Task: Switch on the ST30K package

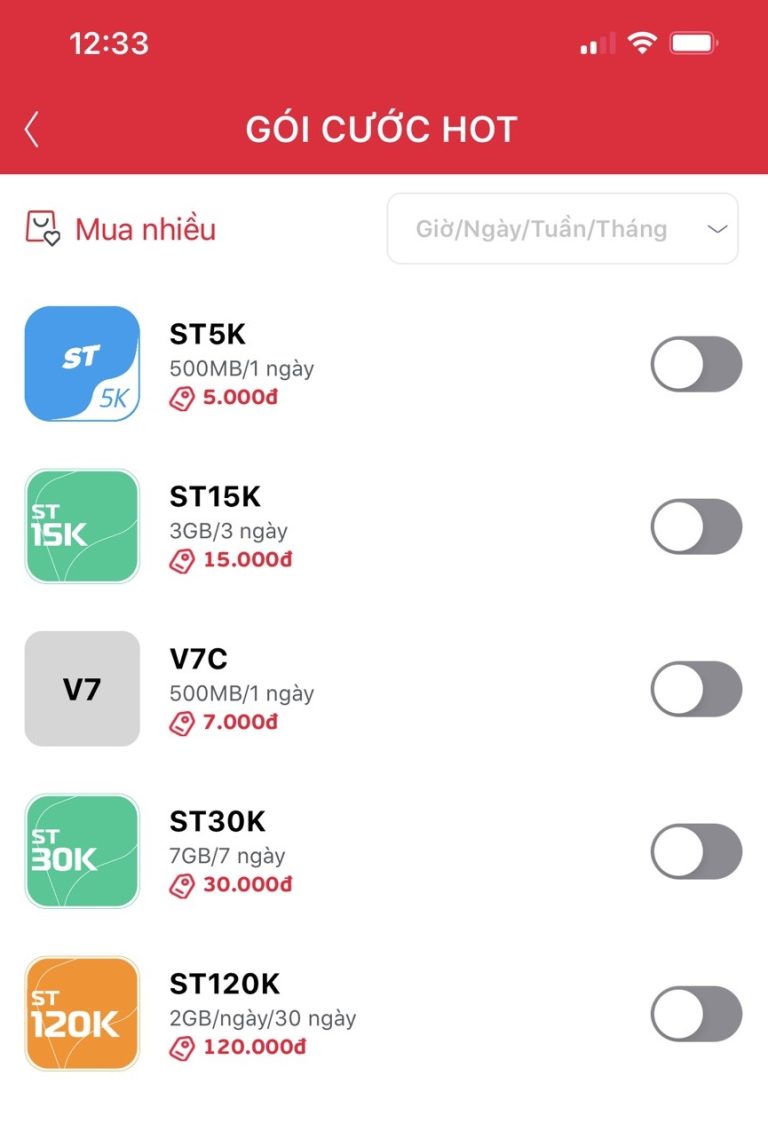Action: [x=696, y=851]
